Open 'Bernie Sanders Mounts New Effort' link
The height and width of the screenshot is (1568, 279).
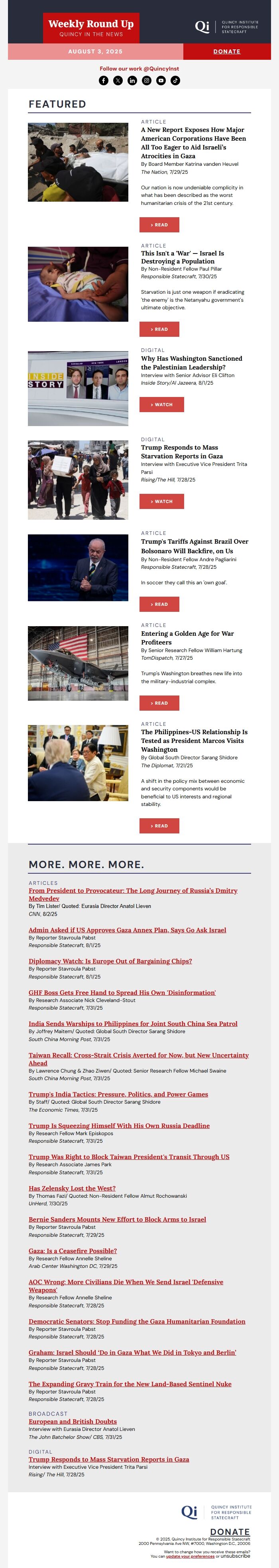[117, 1219]
